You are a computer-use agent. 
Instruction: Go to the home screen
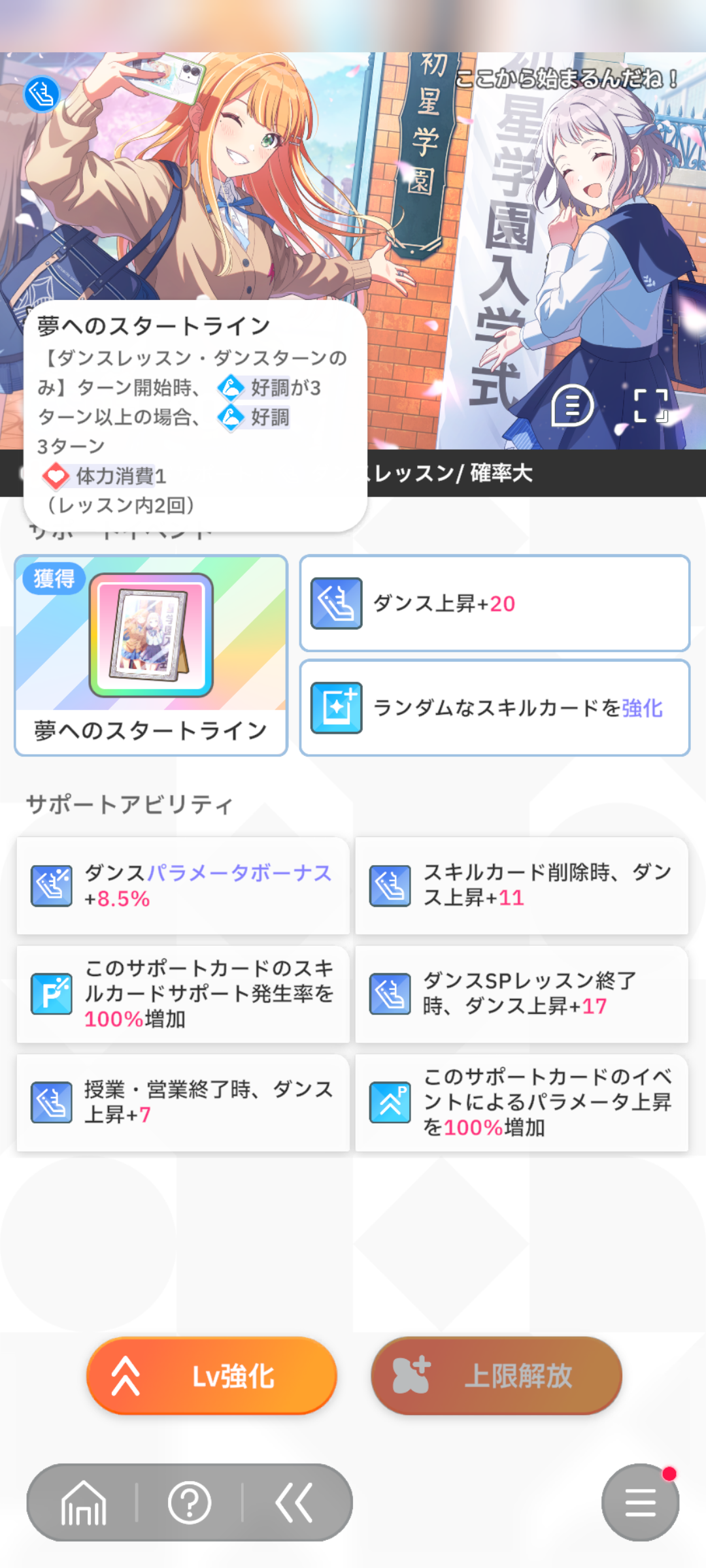click(83, 1503)
